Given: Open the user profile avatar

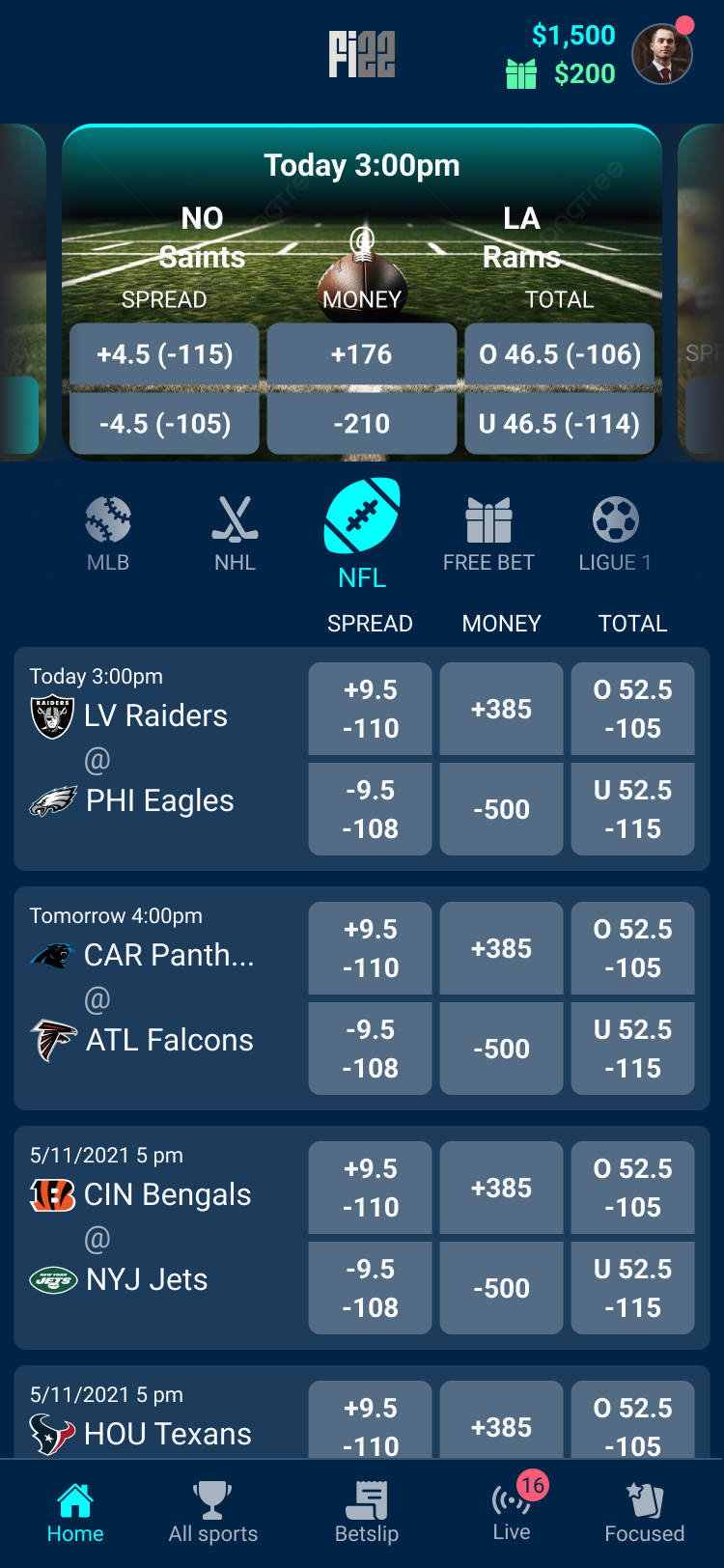Looking at the screenshot, I should coord(662,54).
